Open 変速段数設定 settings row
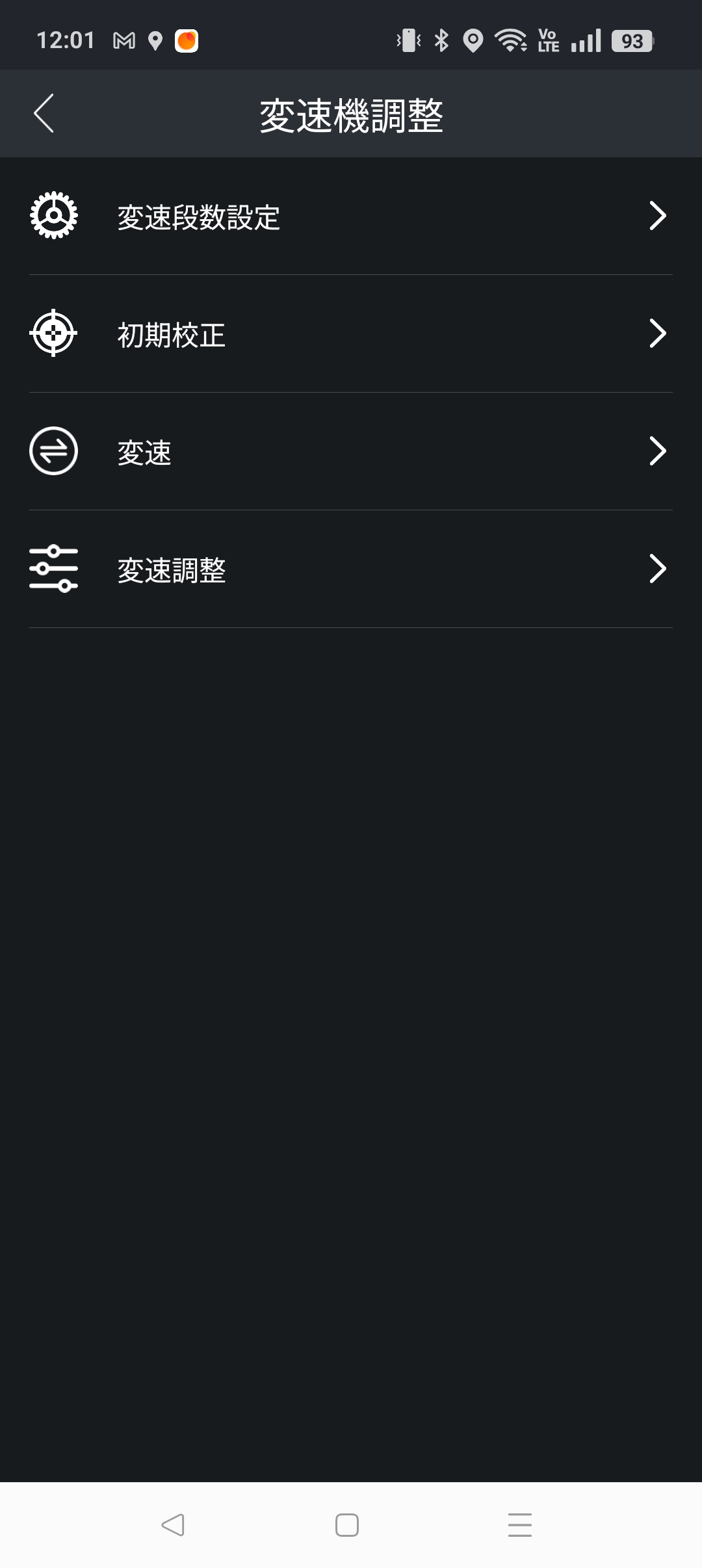The height and width of the screenshot is (1568, 702). (351, 216)
